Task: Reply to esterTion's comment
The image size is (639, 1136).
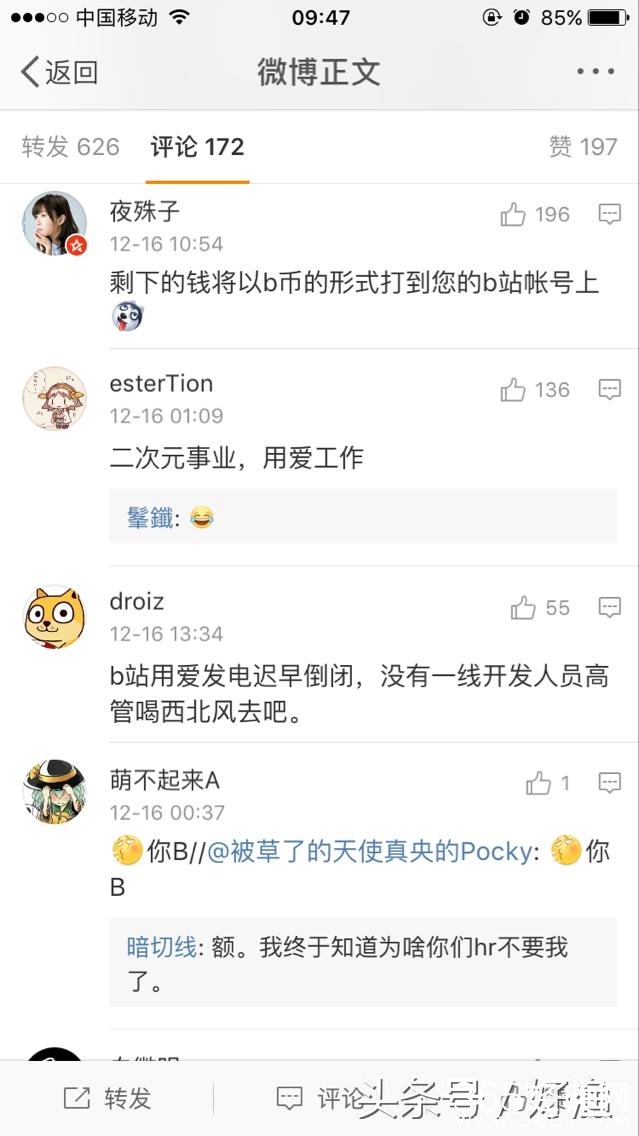Action: click(x=609, y=390)
